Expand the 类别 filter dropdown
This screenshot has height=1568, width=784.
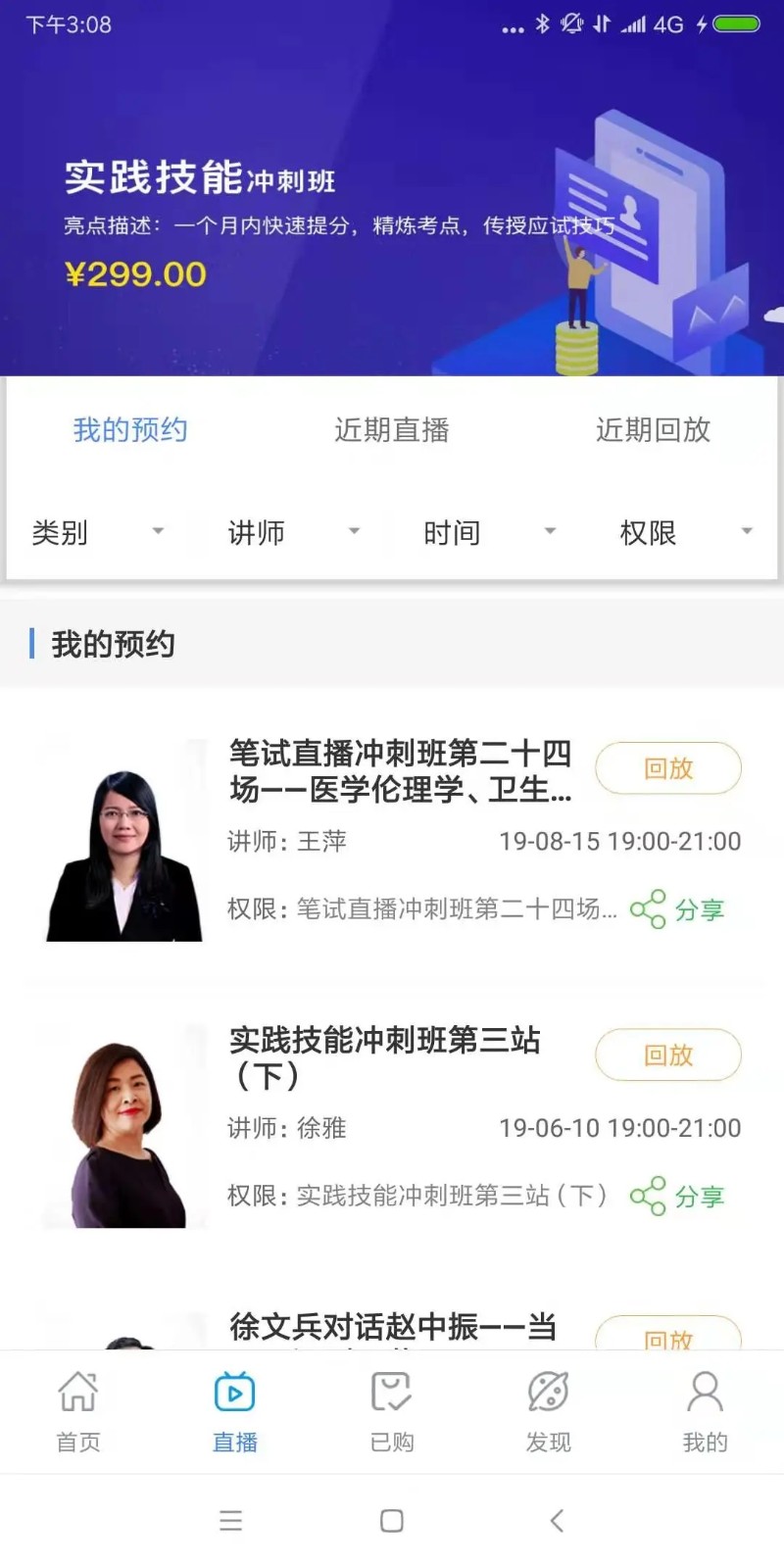tap(93, 532)
